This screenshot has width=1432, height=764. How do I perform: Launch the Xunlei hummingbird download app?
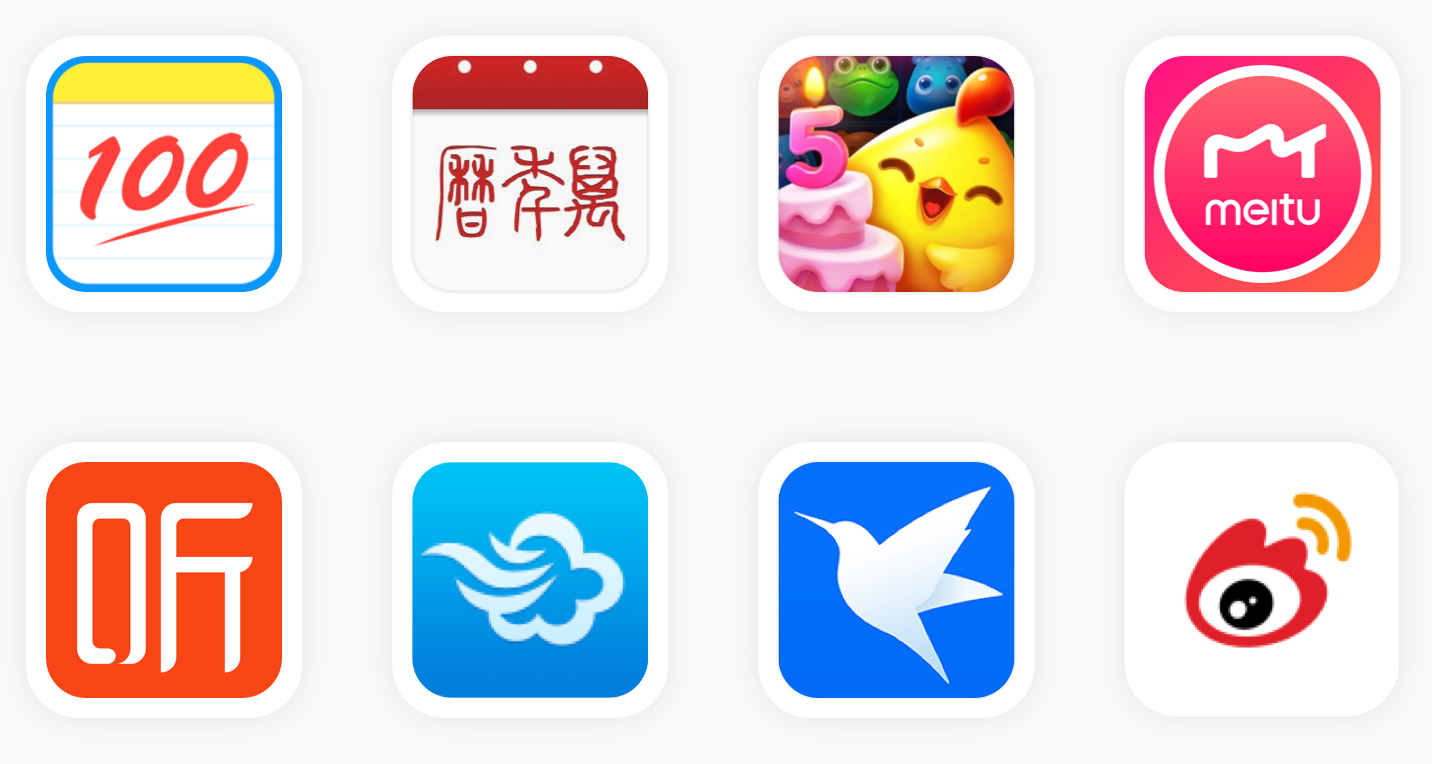click(896, 580)
